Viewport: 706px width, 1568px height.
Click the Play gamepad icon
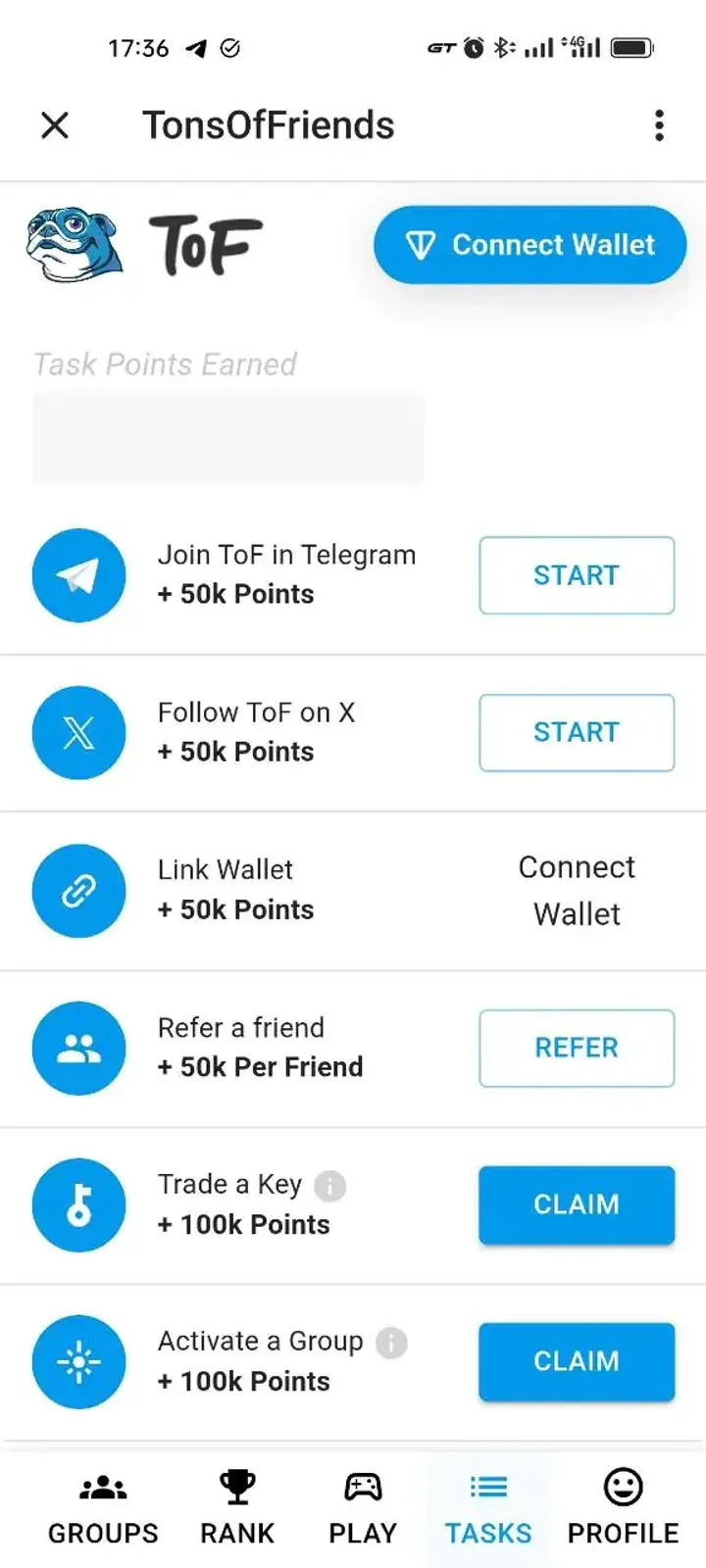pos(363,1487)
